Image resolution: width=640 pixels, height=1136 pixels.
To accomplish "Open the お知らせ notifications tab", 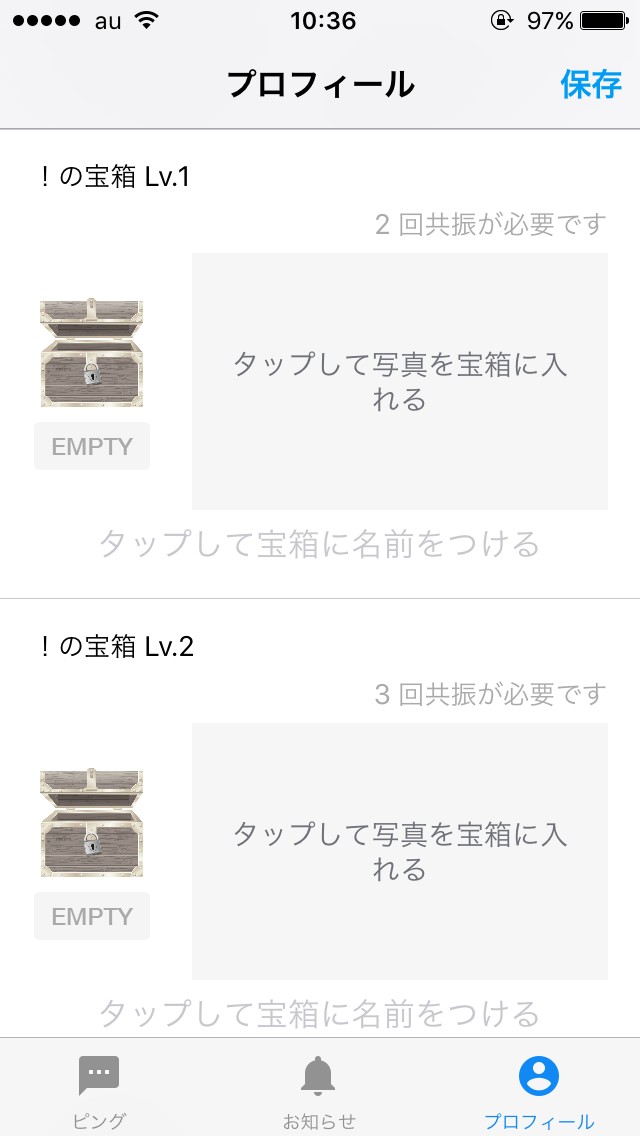I will (x=319, y=1090).
